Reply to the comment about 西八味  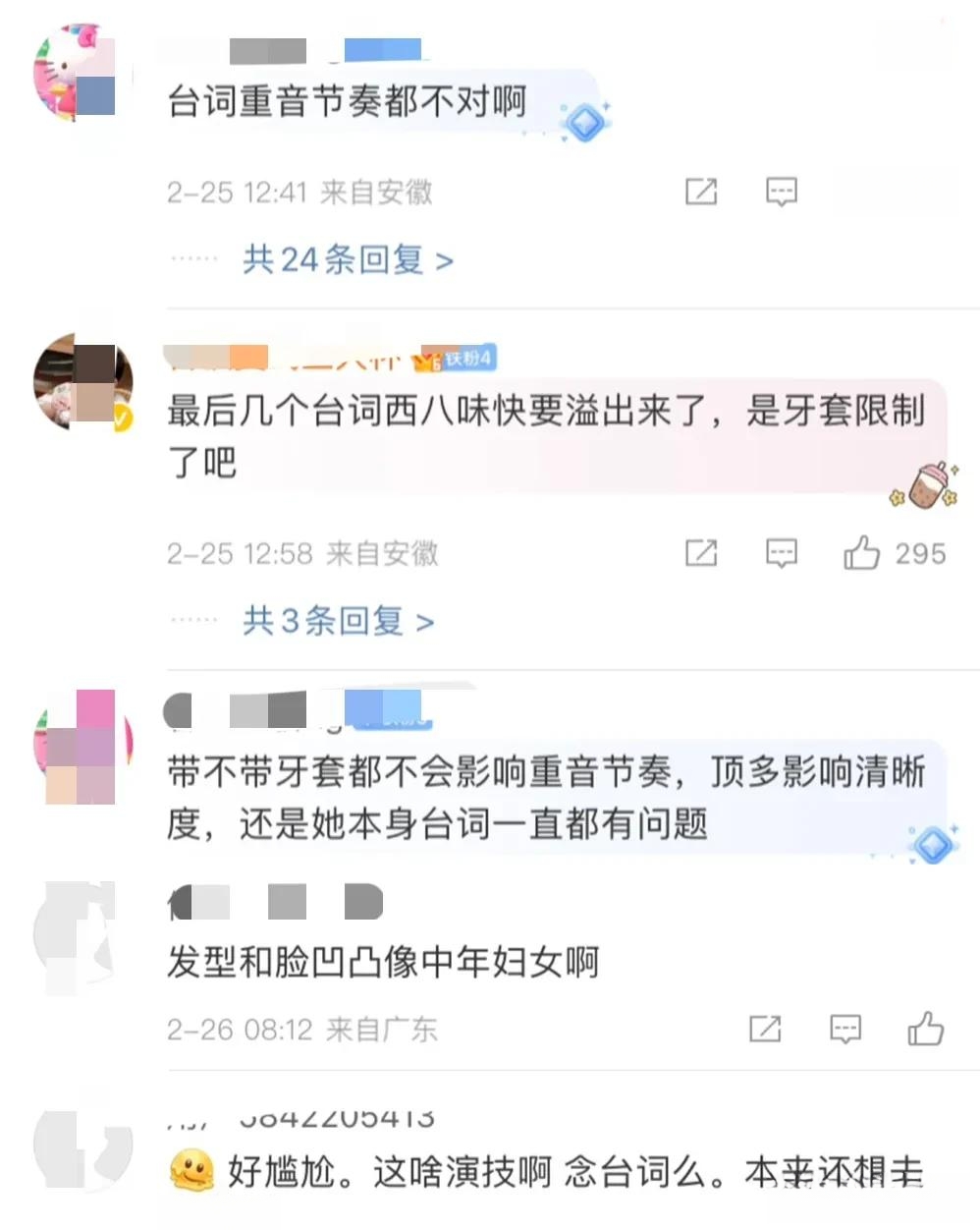(781, 553)
